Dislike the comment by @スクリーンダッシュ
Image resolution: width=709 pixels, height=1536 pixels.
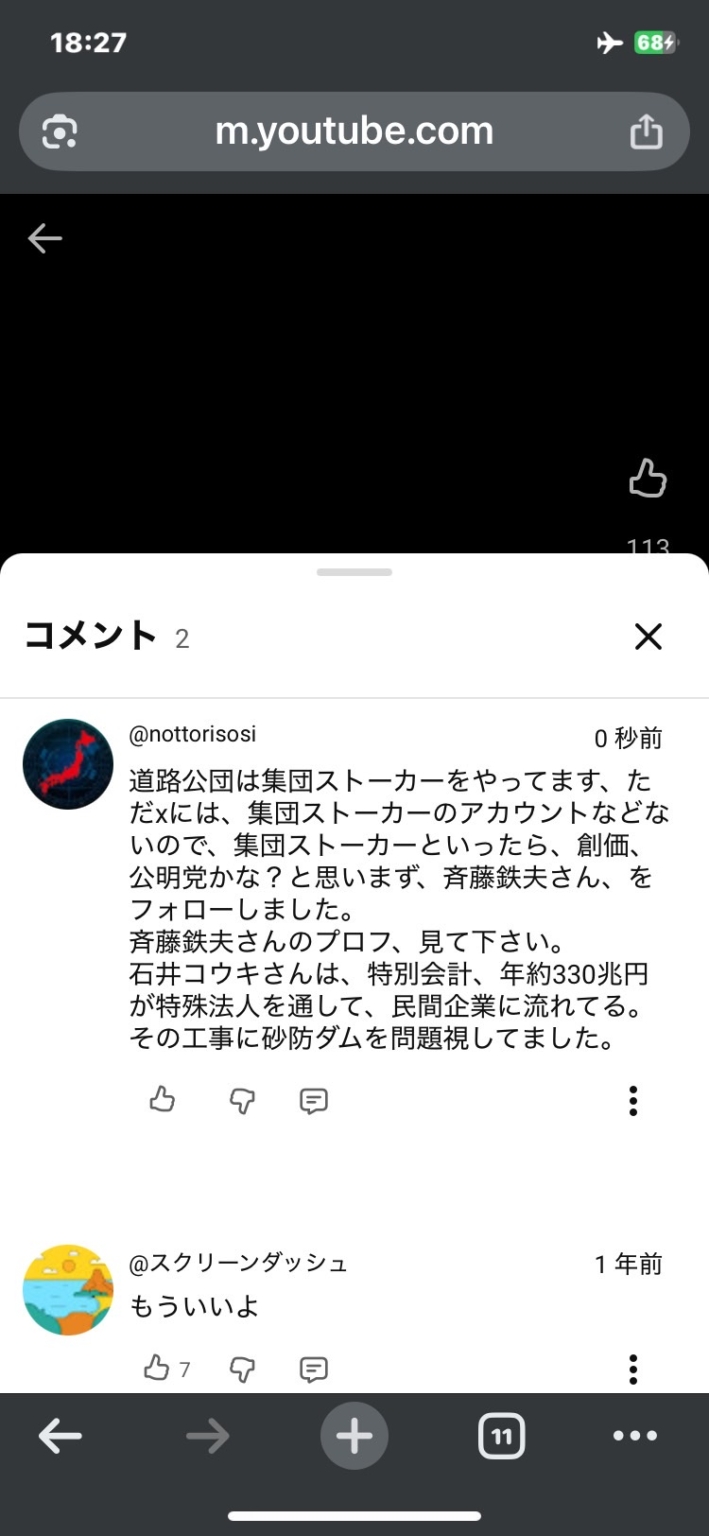click(x=242, y=1369)
